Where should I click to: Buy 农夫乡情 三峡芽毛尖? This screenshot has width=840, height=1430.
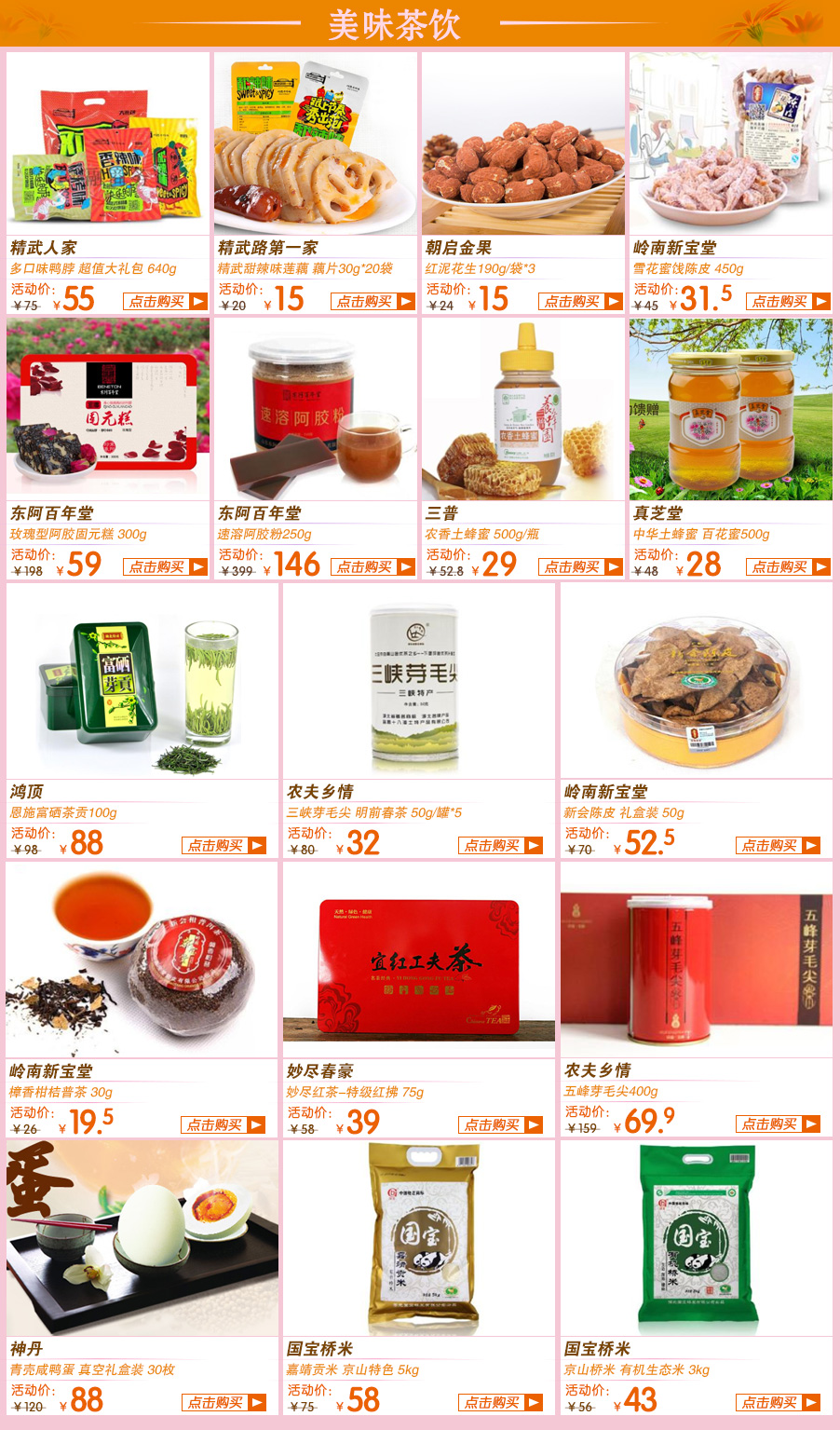tap(500, 845)
